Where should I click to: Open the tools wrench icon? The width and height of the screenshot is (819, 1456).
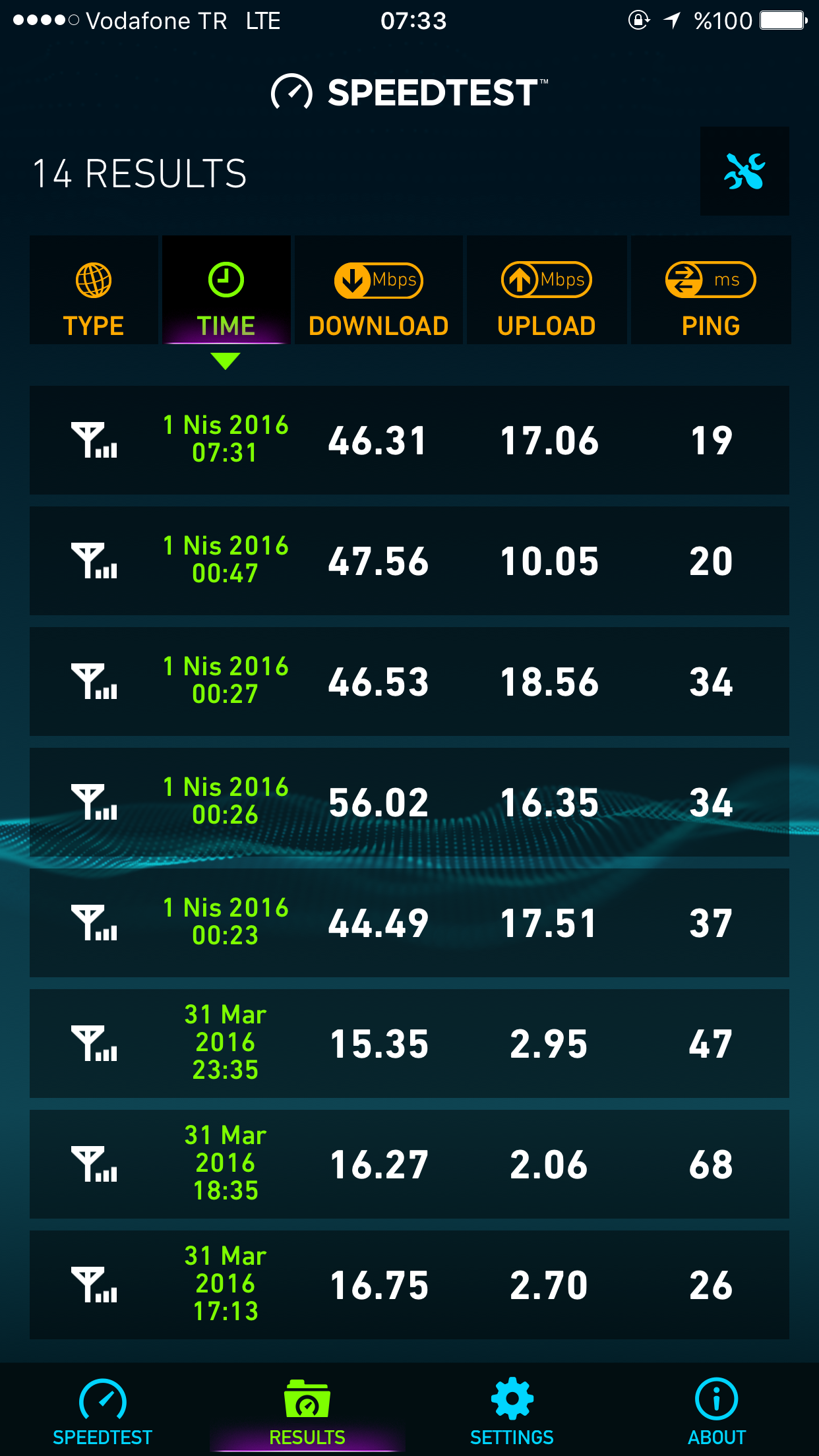744,171
